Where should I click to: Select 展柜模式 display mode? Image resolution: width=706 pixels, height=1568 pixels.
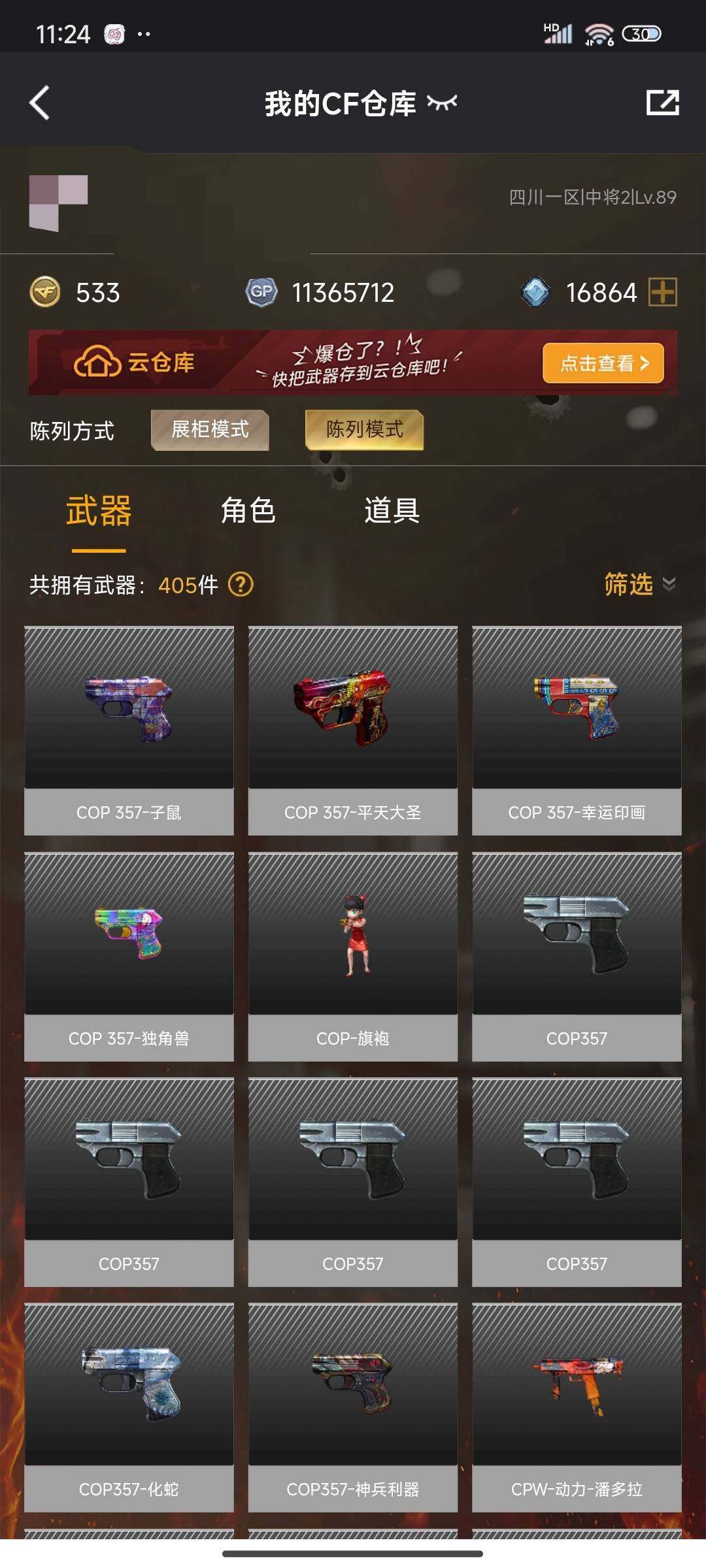click(x=210, y=430)
